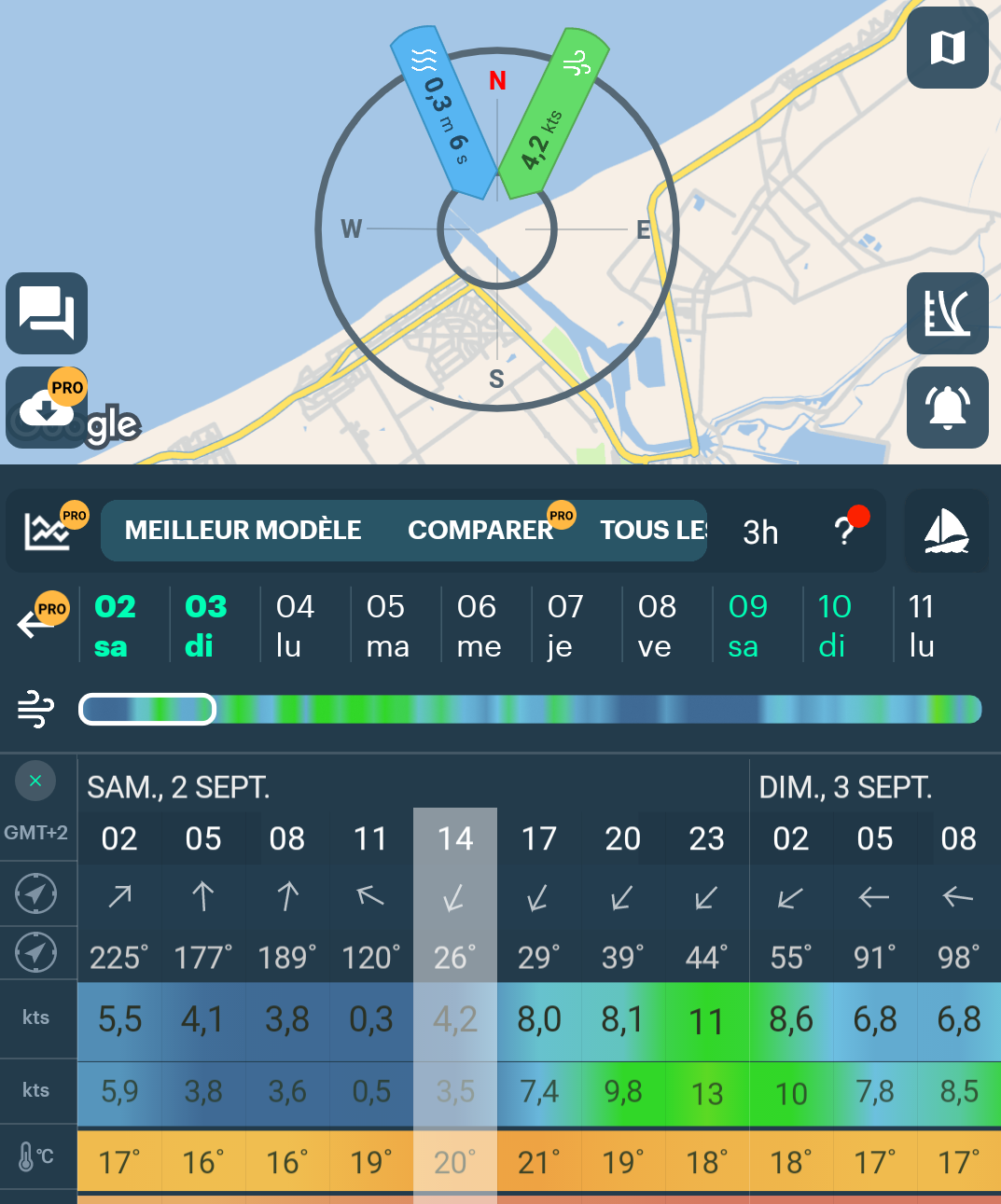Open the chat messages icon

tap(47, 313)
